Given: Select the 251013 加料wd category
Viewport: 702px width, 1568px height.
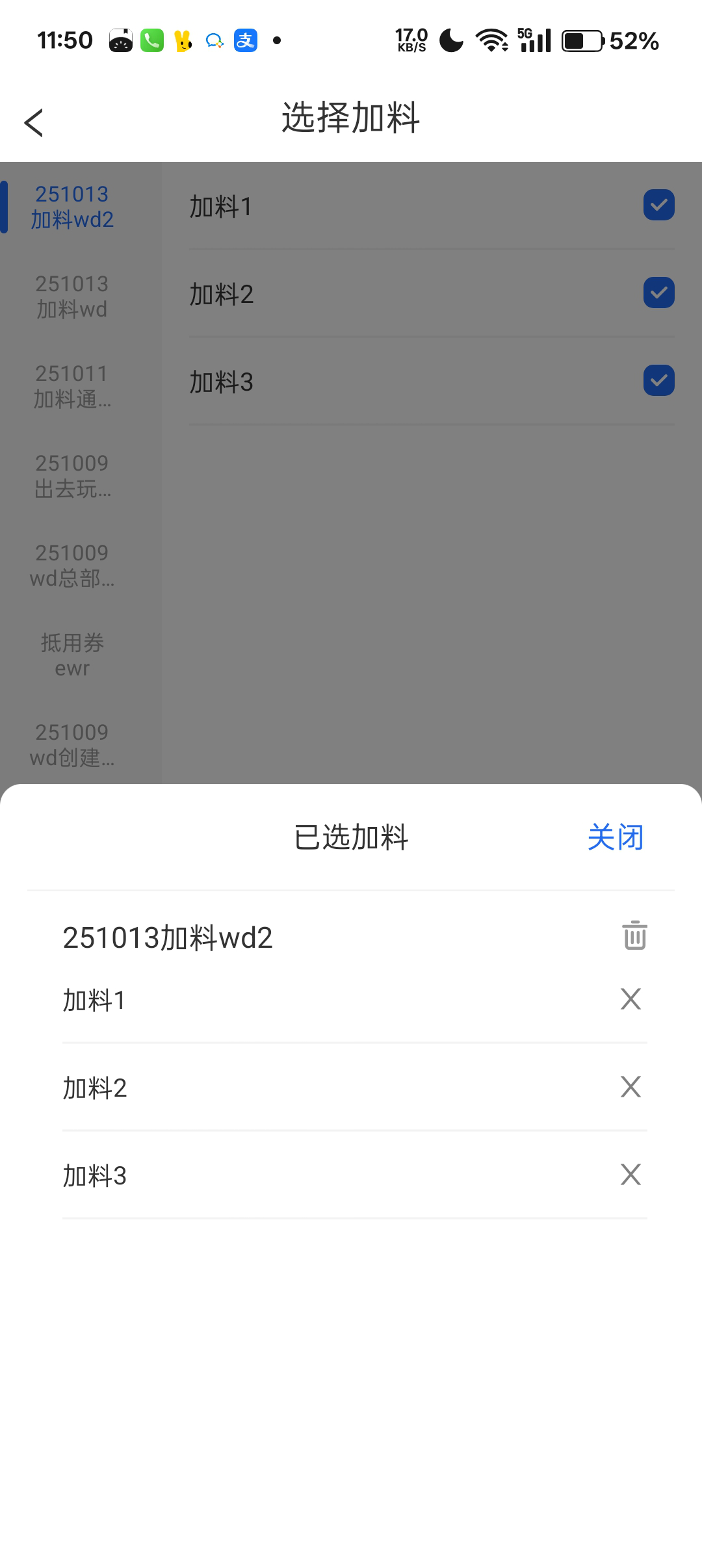Looking at the screenshot, I should click(72, 296).
